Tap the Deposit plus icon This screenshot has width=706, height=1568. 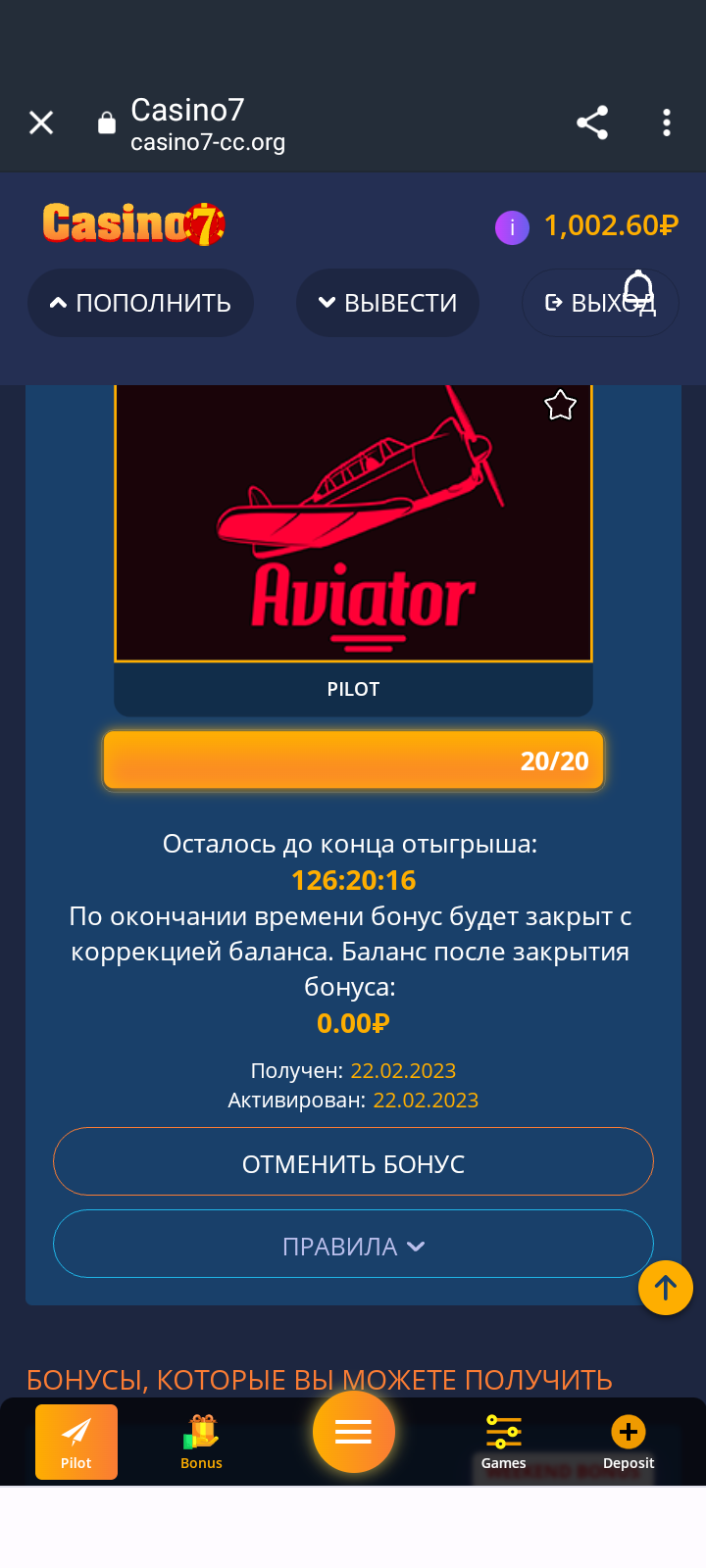[x=628, y=1431]
